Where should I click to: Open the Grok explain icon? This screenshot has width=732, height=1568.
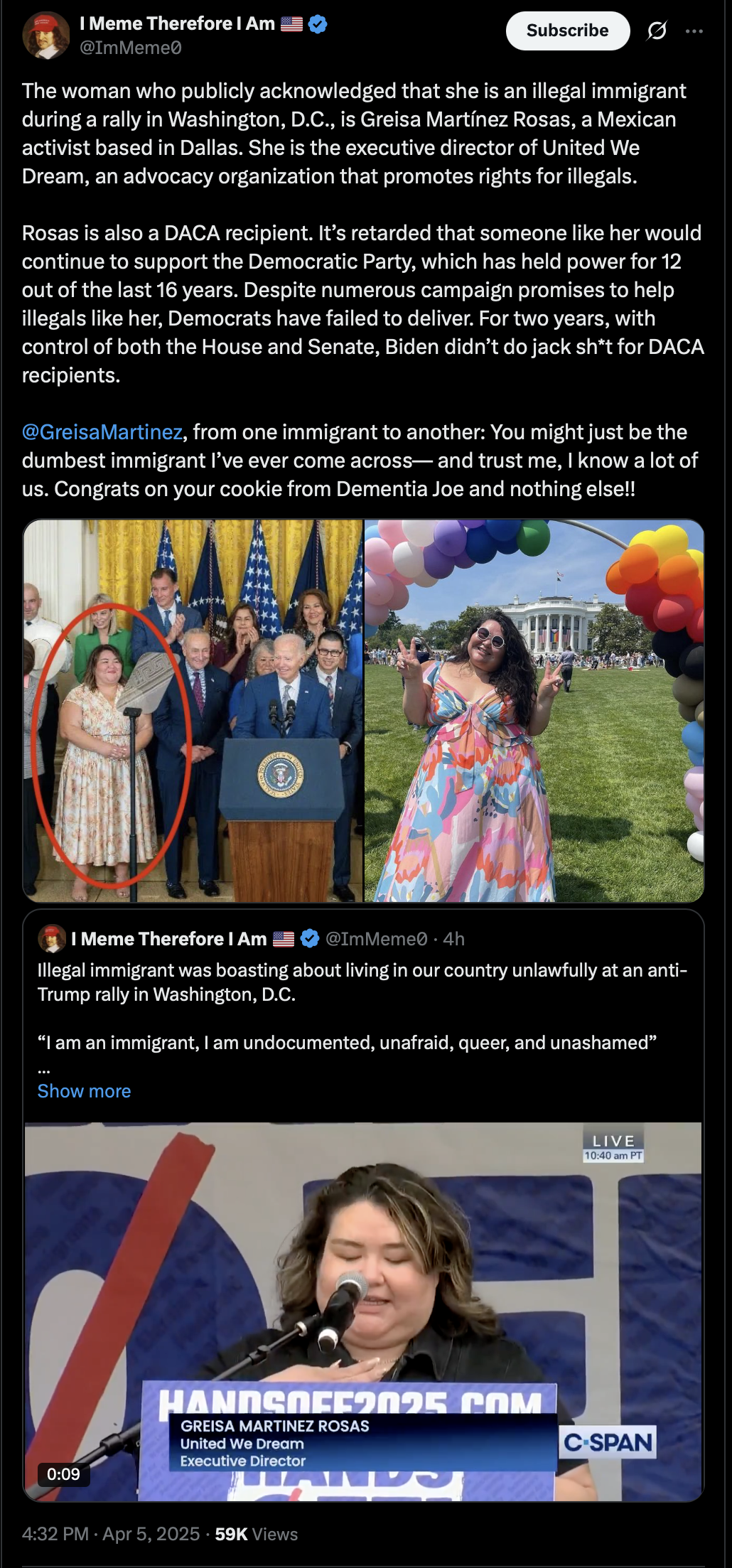click(x=657, y=31)
